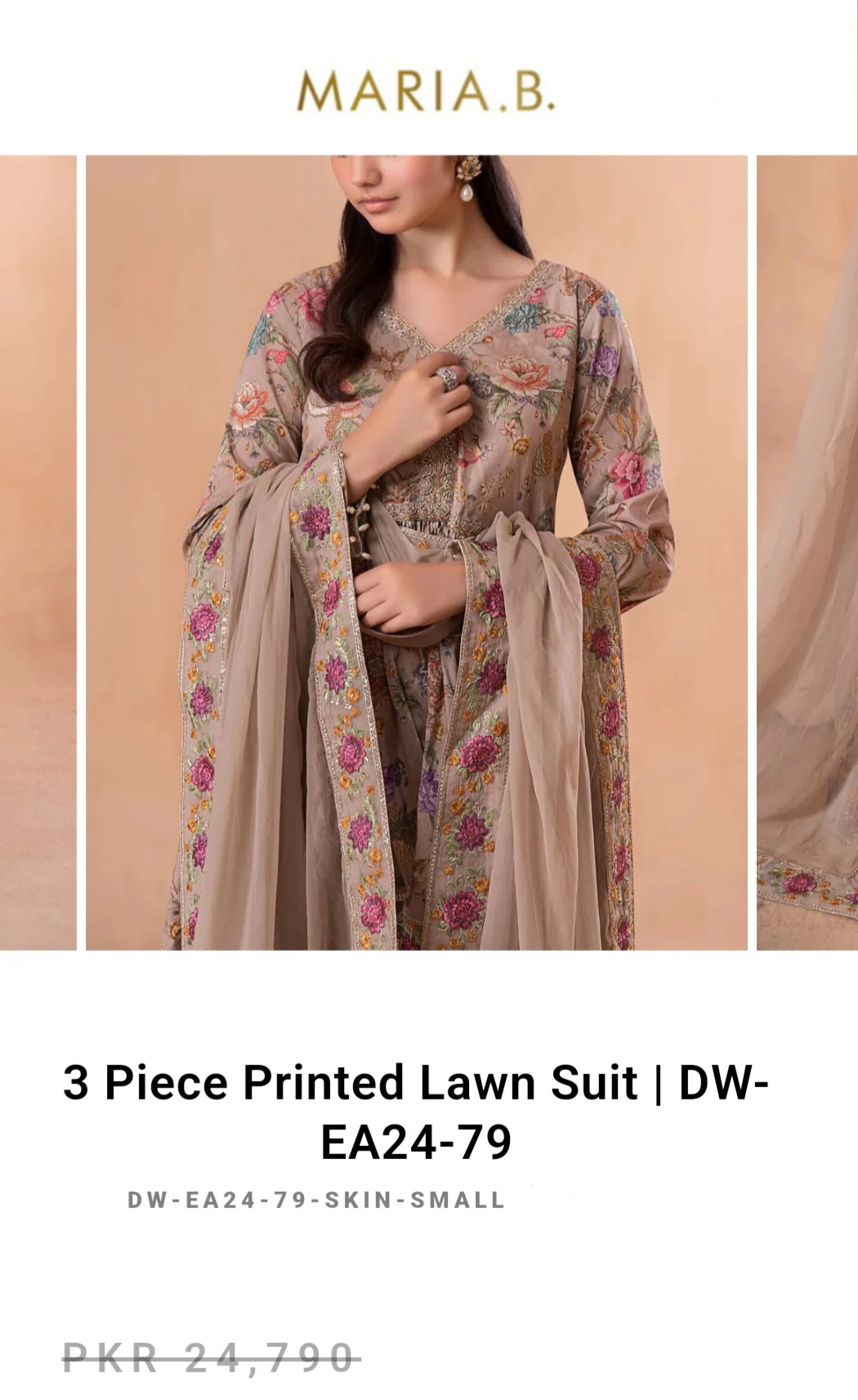Select the next product photo peeking right
Viewport: 858px width, 1400px height.
[x=807, y=552]
